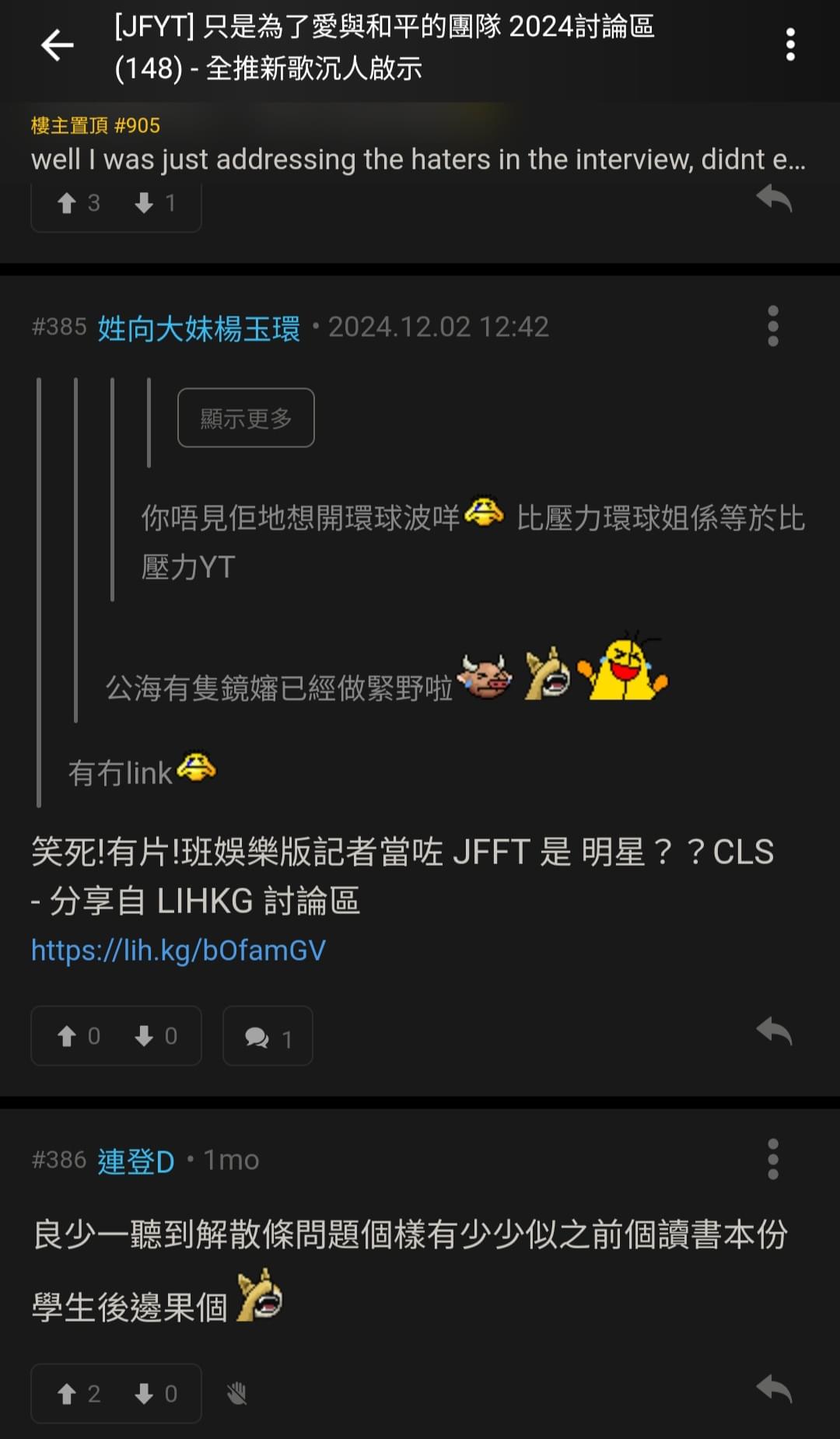Reply to post #386

click(x=773, y=1393)
